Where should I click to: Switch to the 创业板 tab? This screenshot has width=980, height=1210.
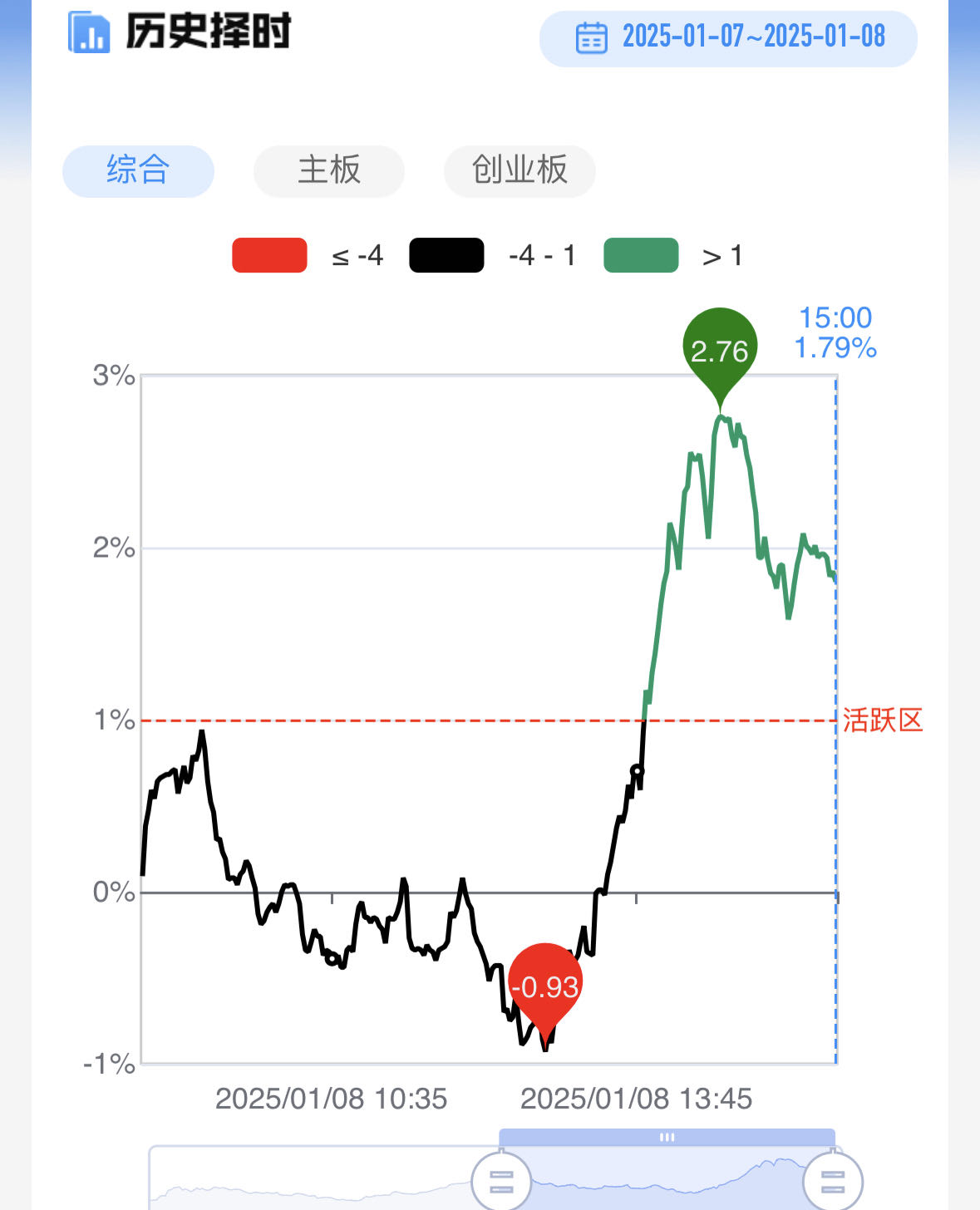click(x=520, y=171)
